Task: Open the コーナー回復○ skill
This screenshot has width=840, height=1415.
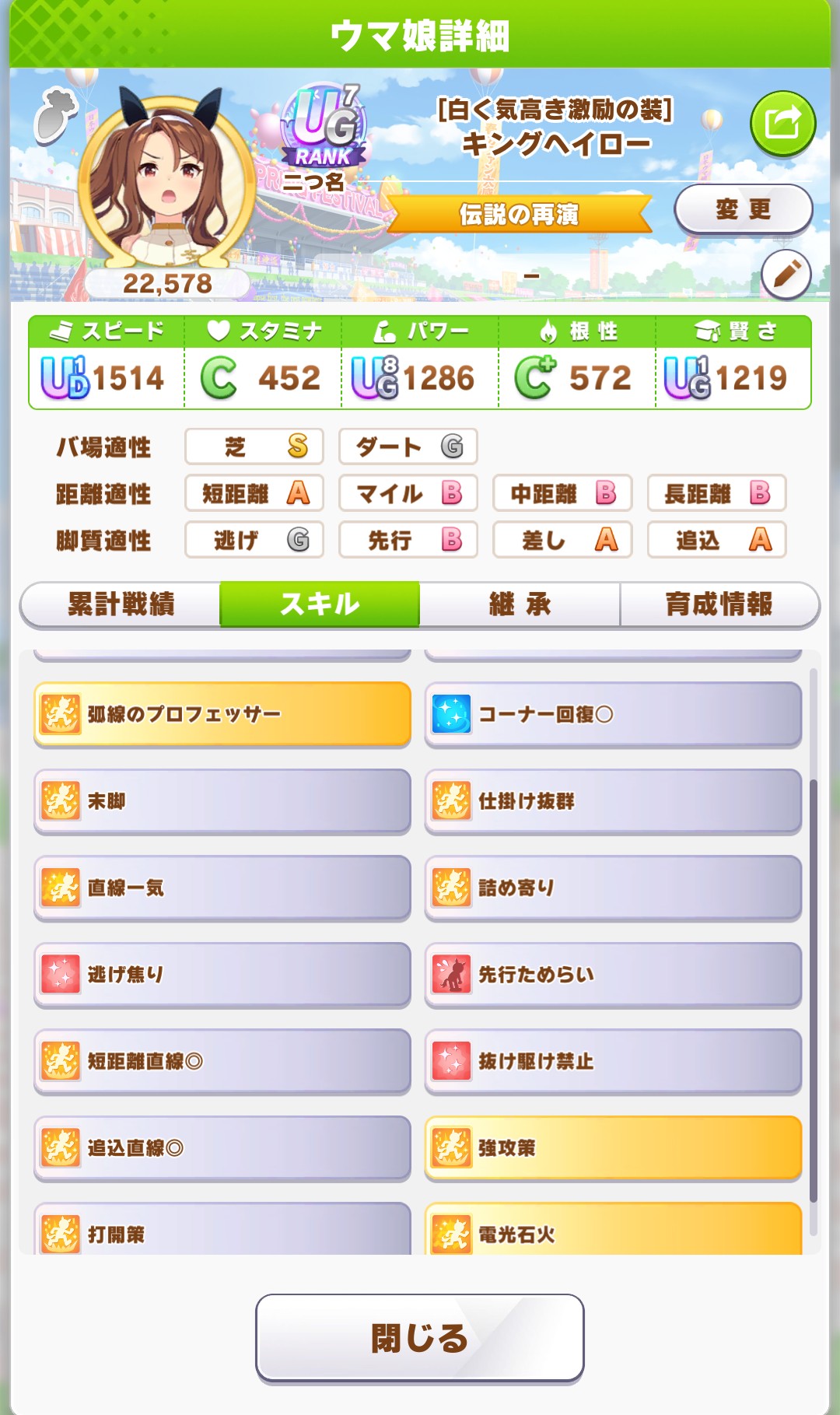Action: point(613,714)
